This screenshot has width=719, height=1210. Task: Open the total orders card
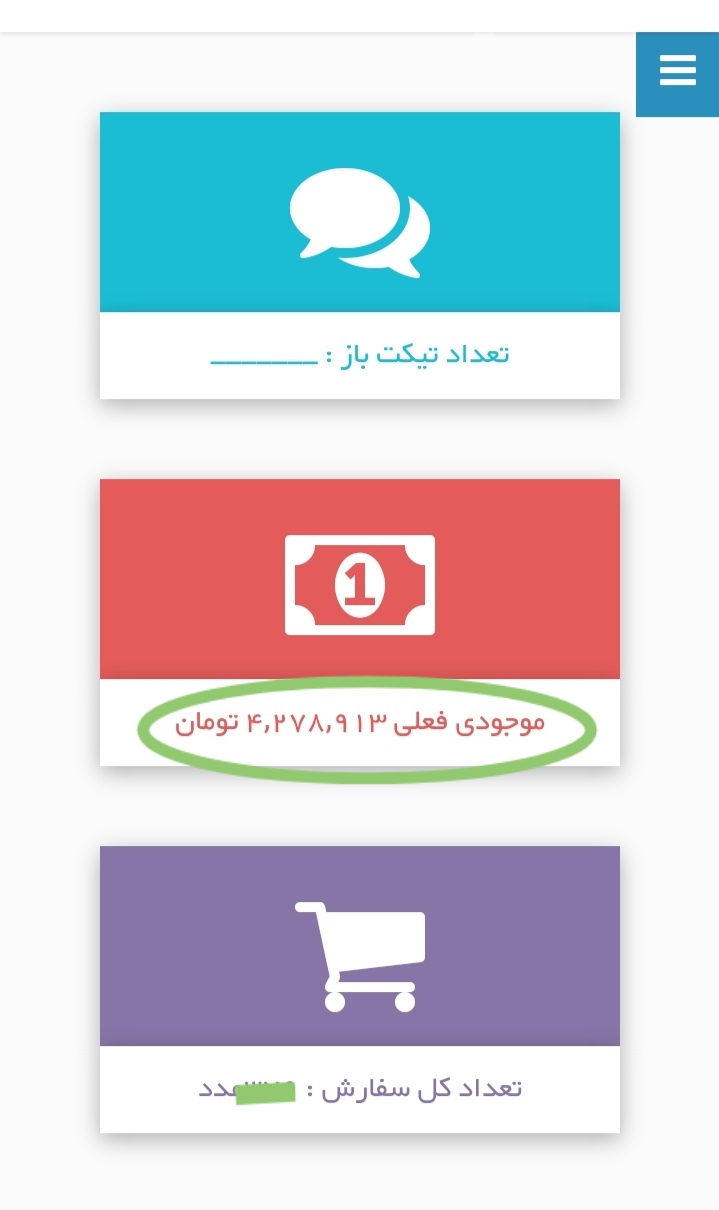pyautogui.click(x=360, y=988)
